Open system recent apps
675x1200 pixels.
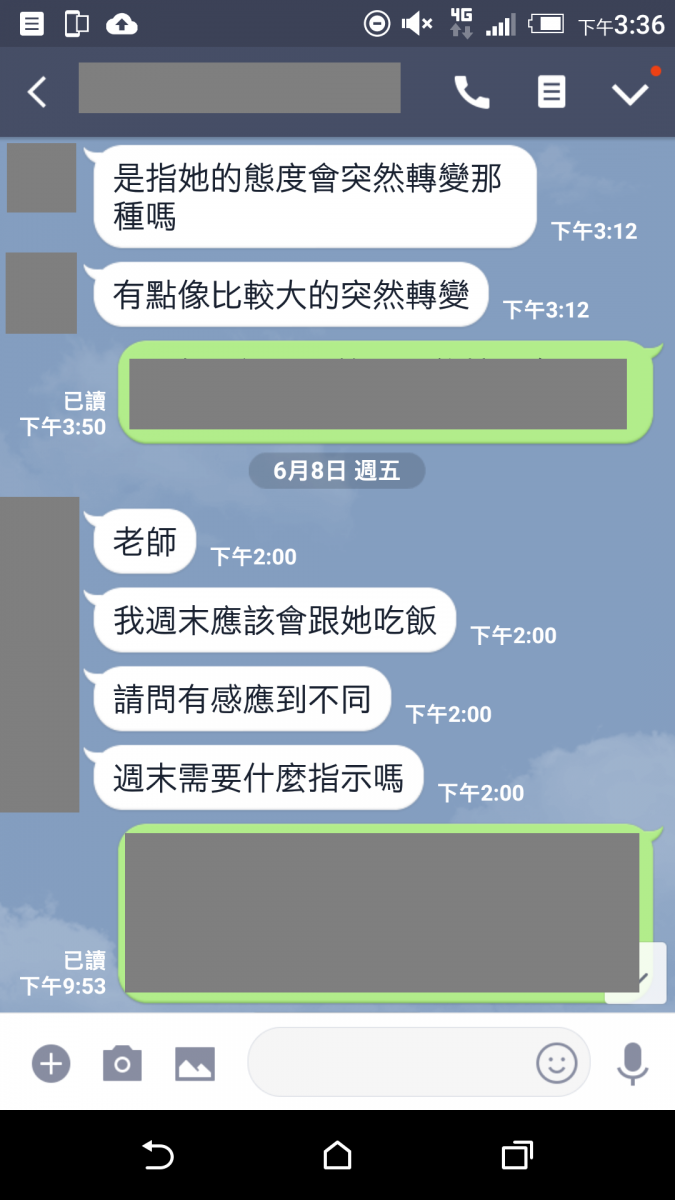click(x=516, y=1156)
